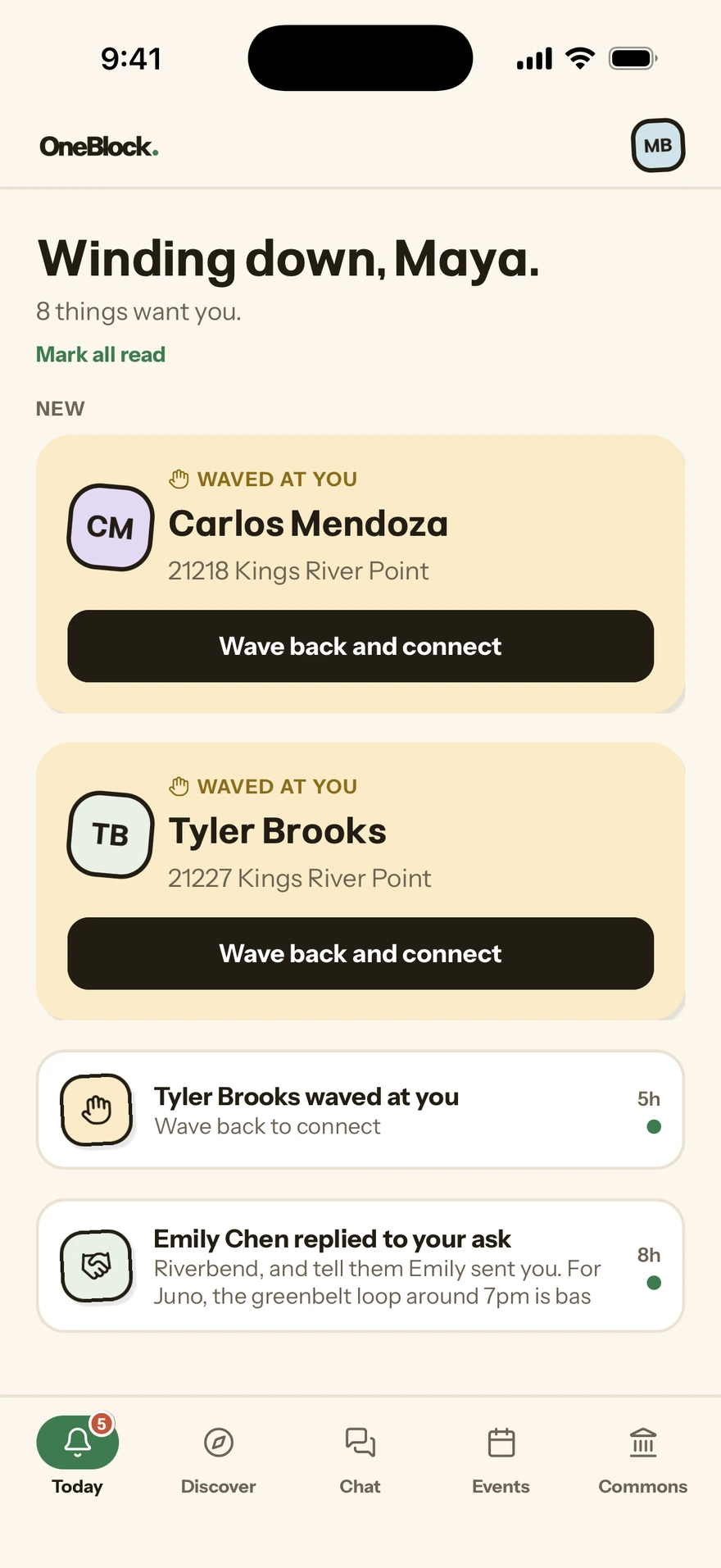The image size is (721, 1568).
Task: Open the MB profile avatar
Action: click(658, 146)
